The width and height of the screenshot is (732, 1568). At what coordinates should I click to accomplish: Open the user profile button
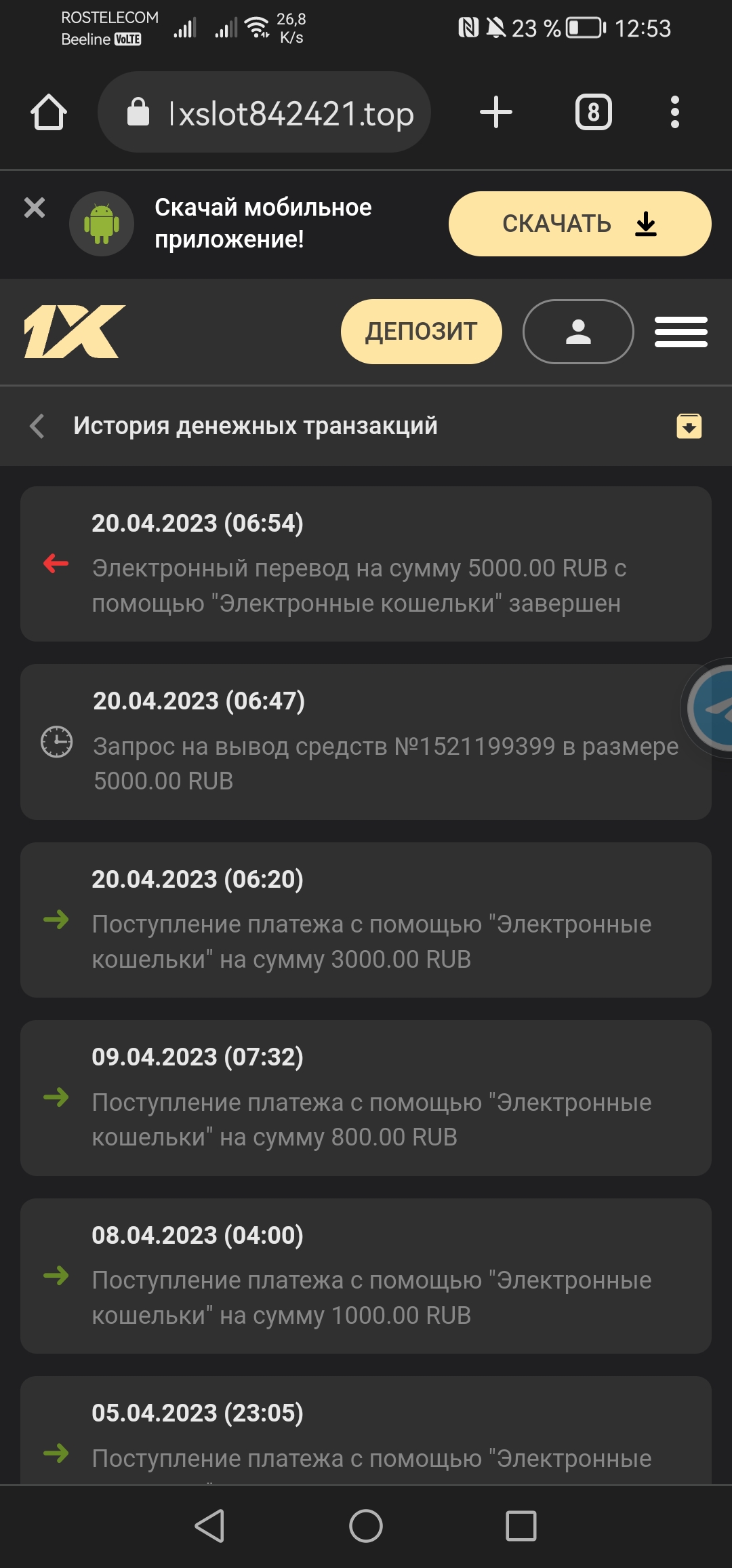coord(578,332)
